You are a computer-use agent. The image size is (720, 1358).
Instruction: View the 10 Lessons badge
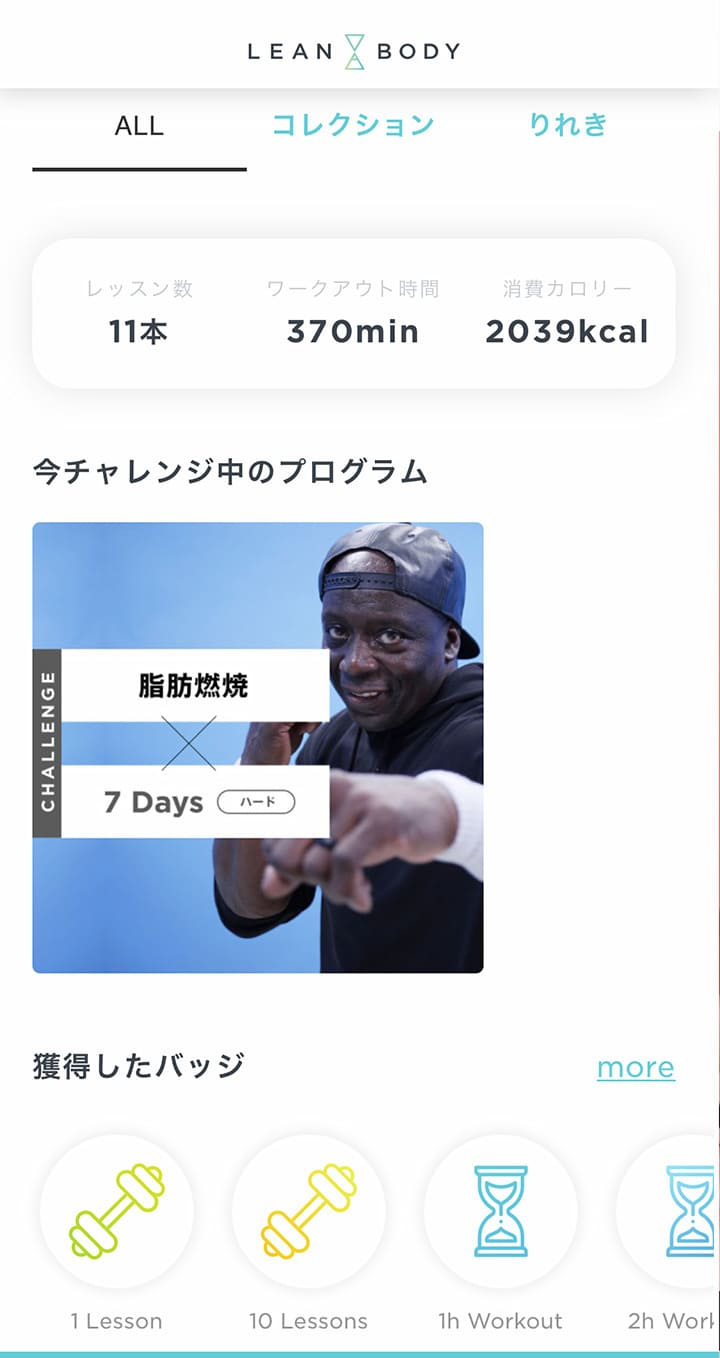click(x=308, y=1211)
